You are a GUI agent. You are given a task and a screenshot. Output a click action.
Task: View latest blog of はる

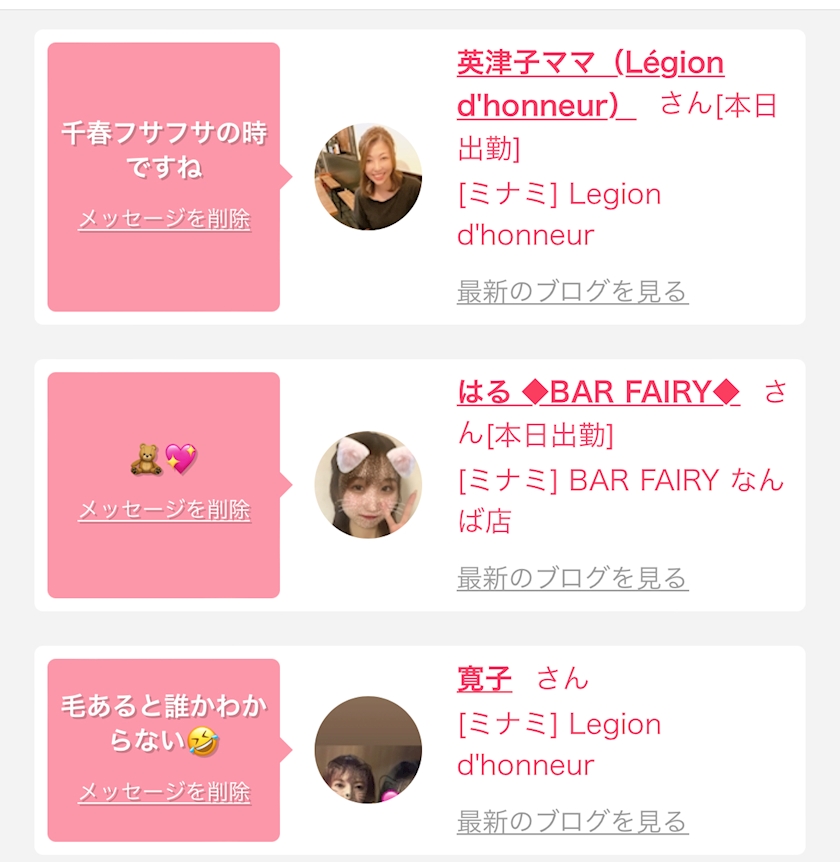(572, 578)
